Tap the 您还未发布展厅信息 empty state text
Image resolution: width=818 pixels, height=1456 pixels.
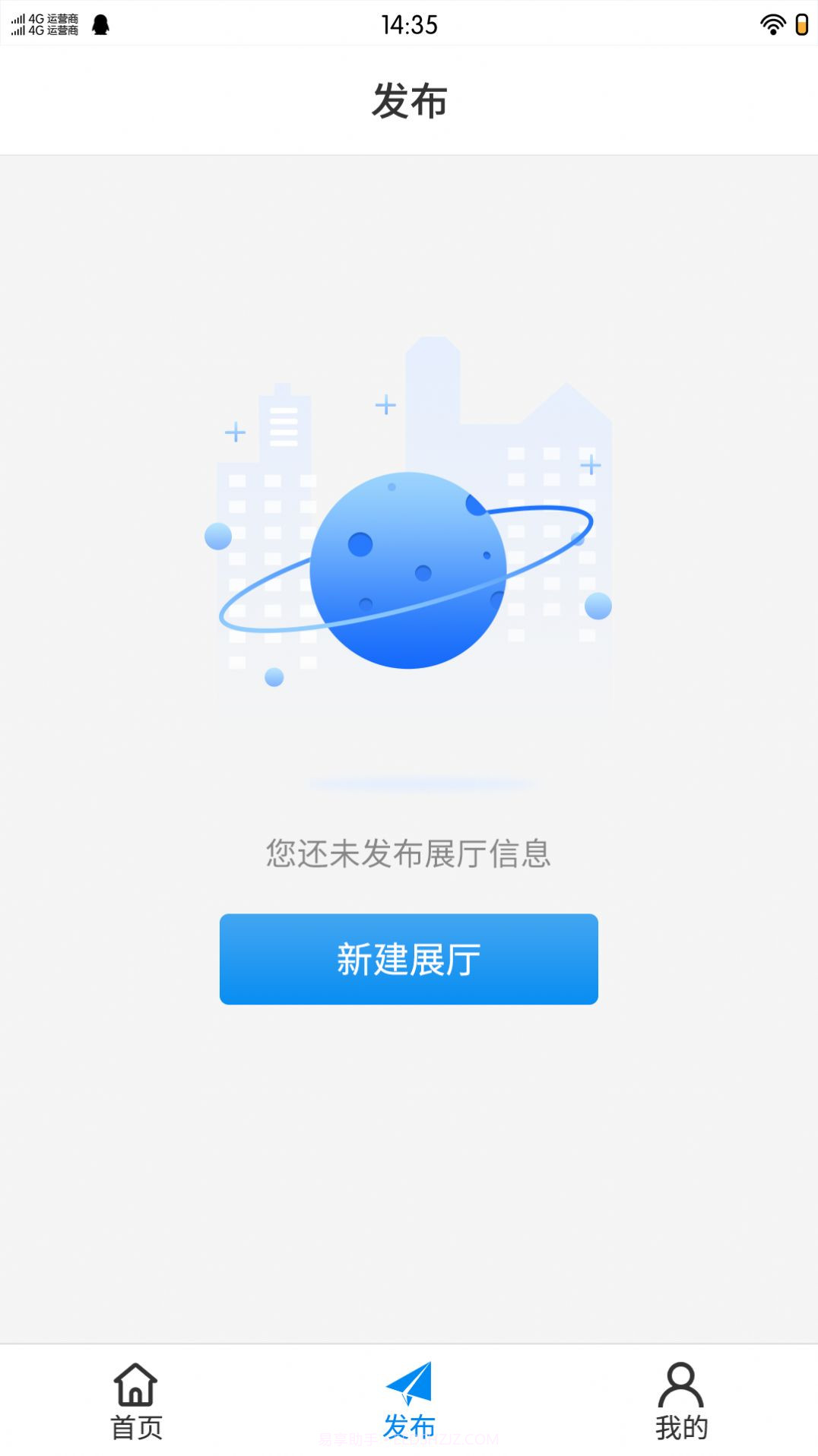[409, 853]
